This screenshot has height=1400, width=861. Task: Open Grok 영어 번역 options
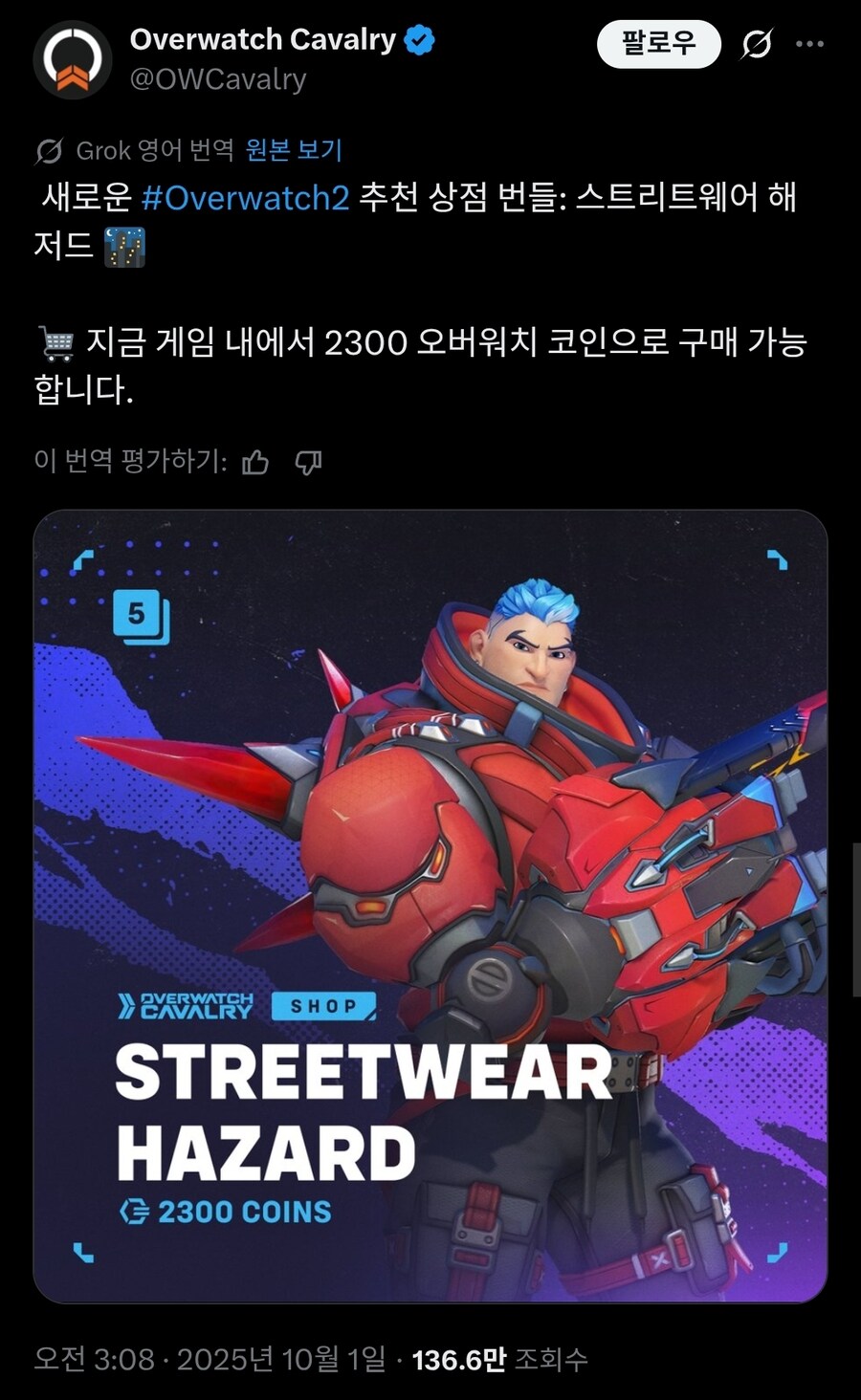[153, 151]
